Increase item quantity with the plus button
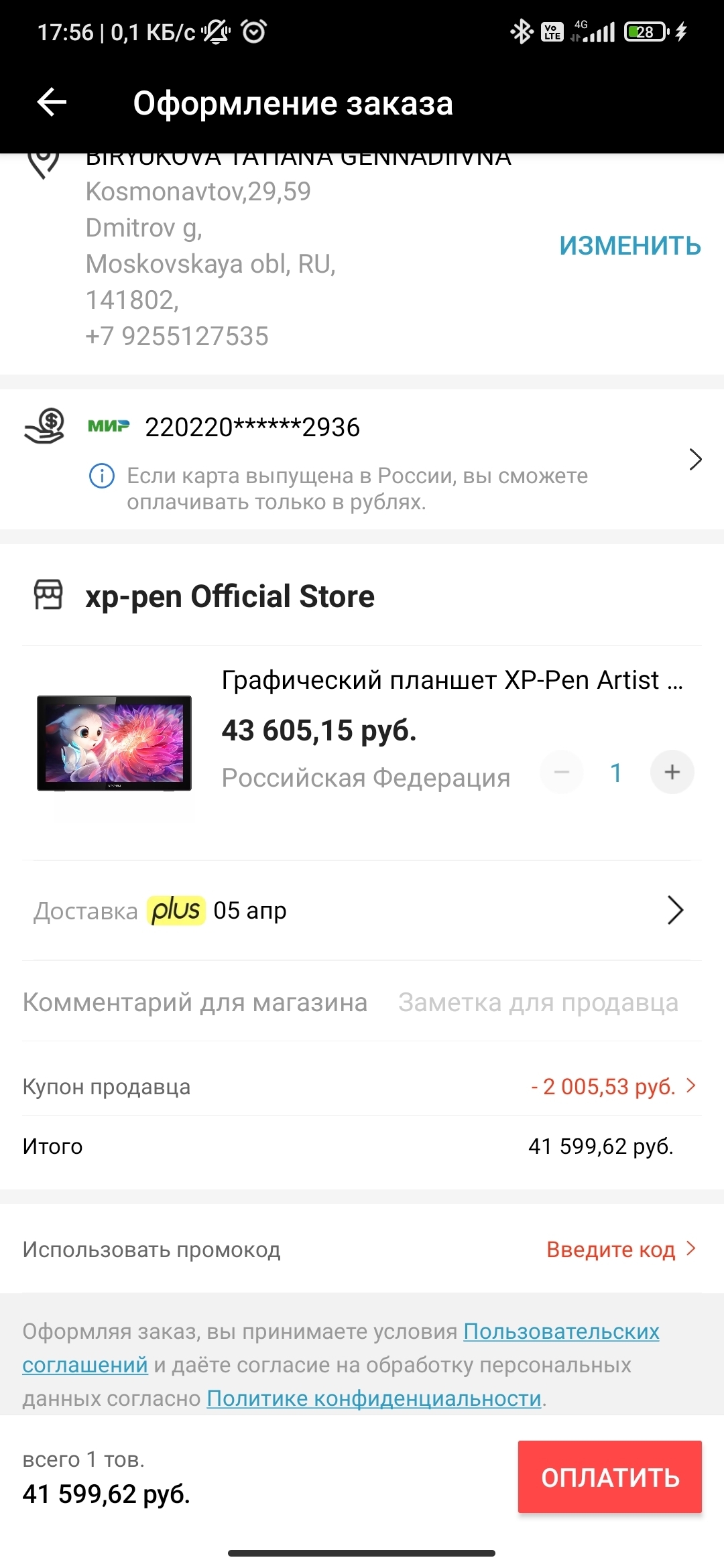Image resolution: width=724 pixels, height=1568 pixels. 672,773
